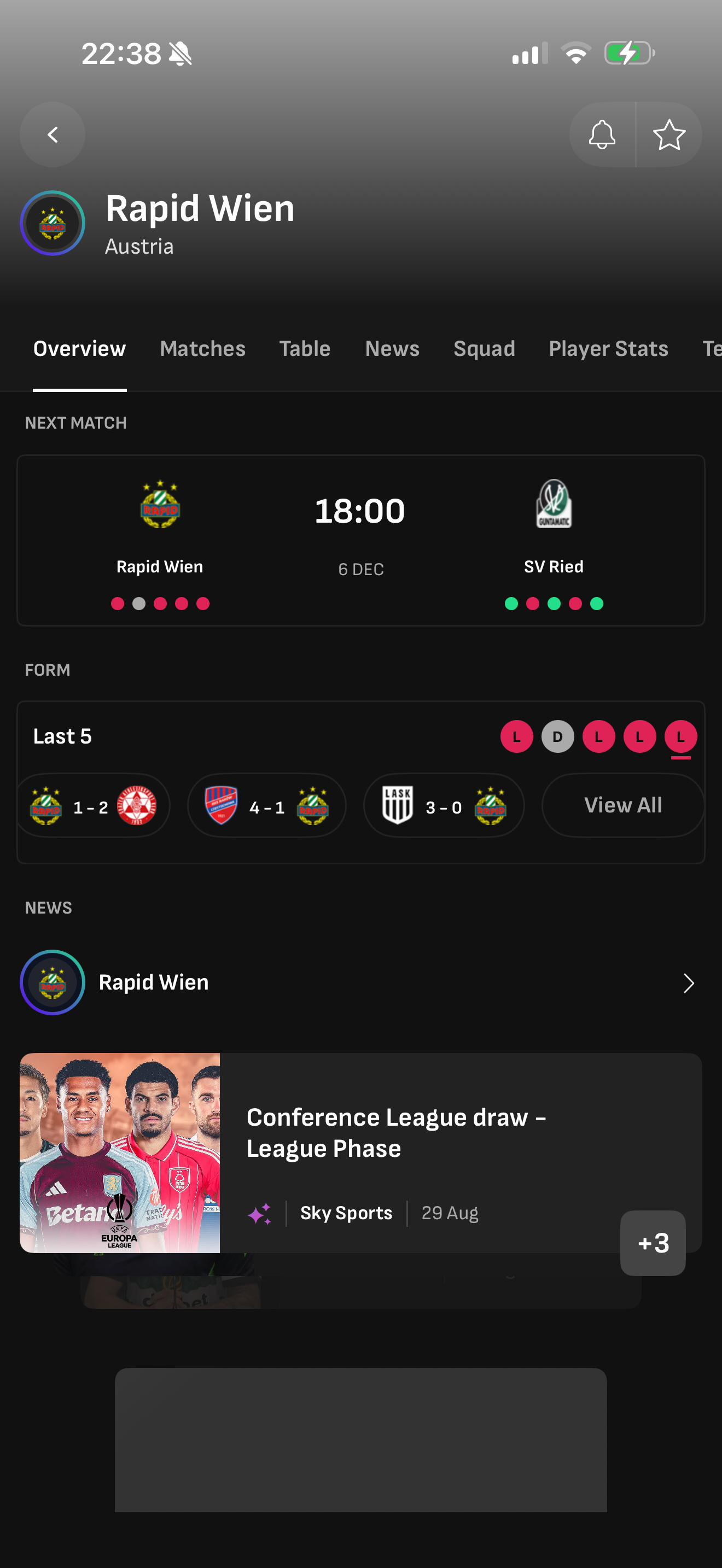The width and height of the screenshot is (722, 1568).
Task: Add Rapid Wien to favourites with star
Action: click(x=668, y=134)
